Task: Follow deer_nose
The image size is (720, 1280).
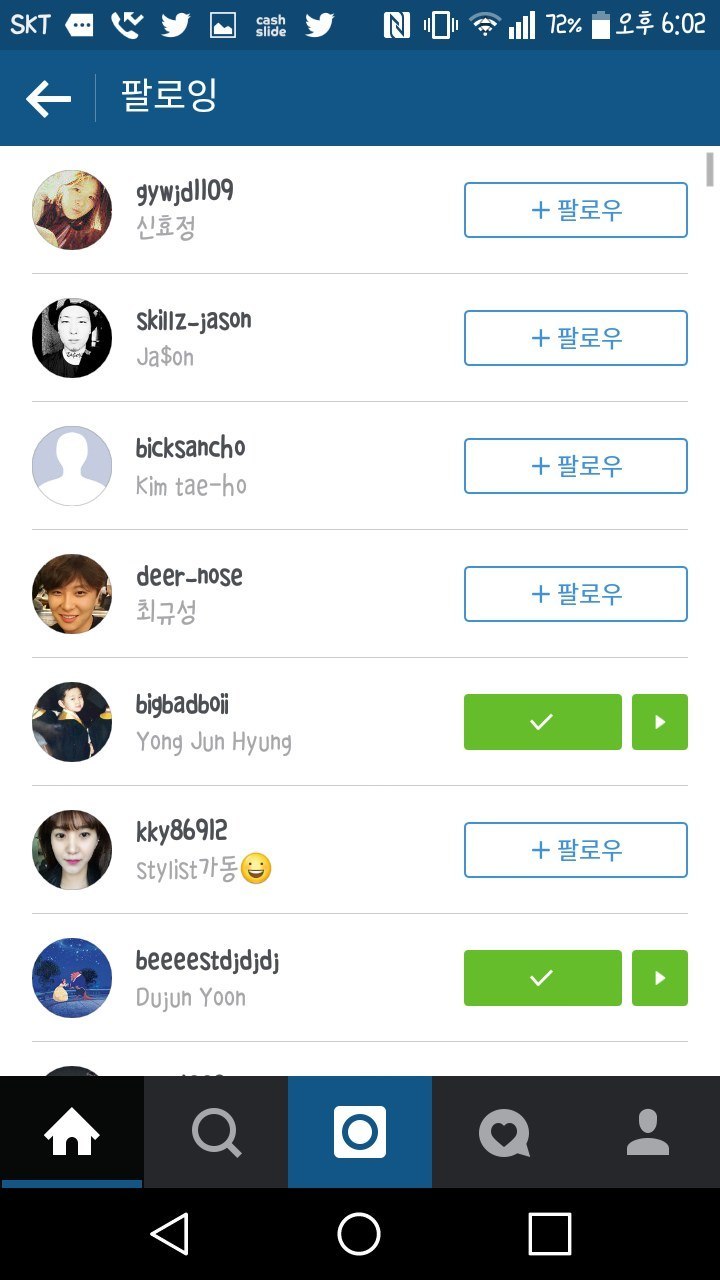Action: click(x=575, y=594)
